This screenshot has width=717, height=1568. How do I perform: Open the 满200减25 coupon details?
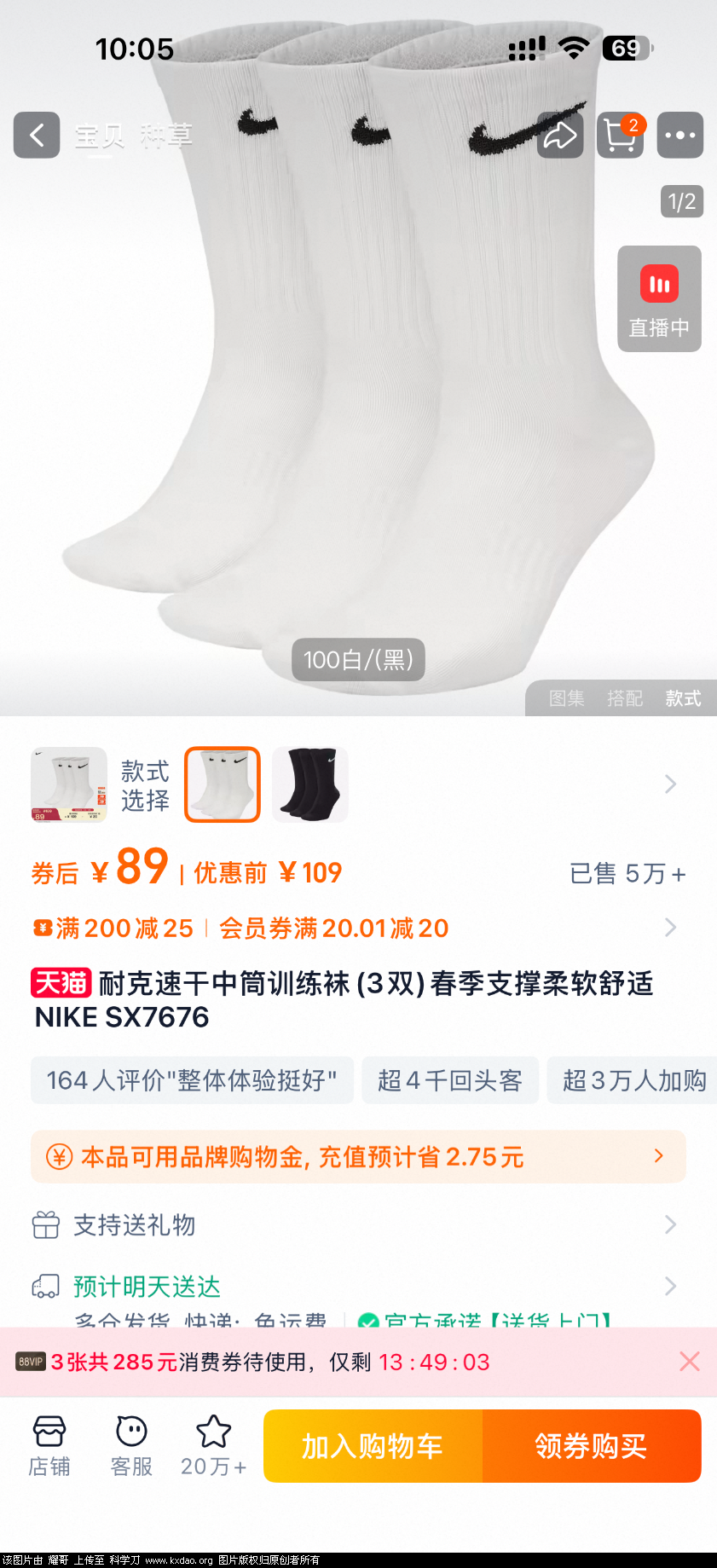124,928
